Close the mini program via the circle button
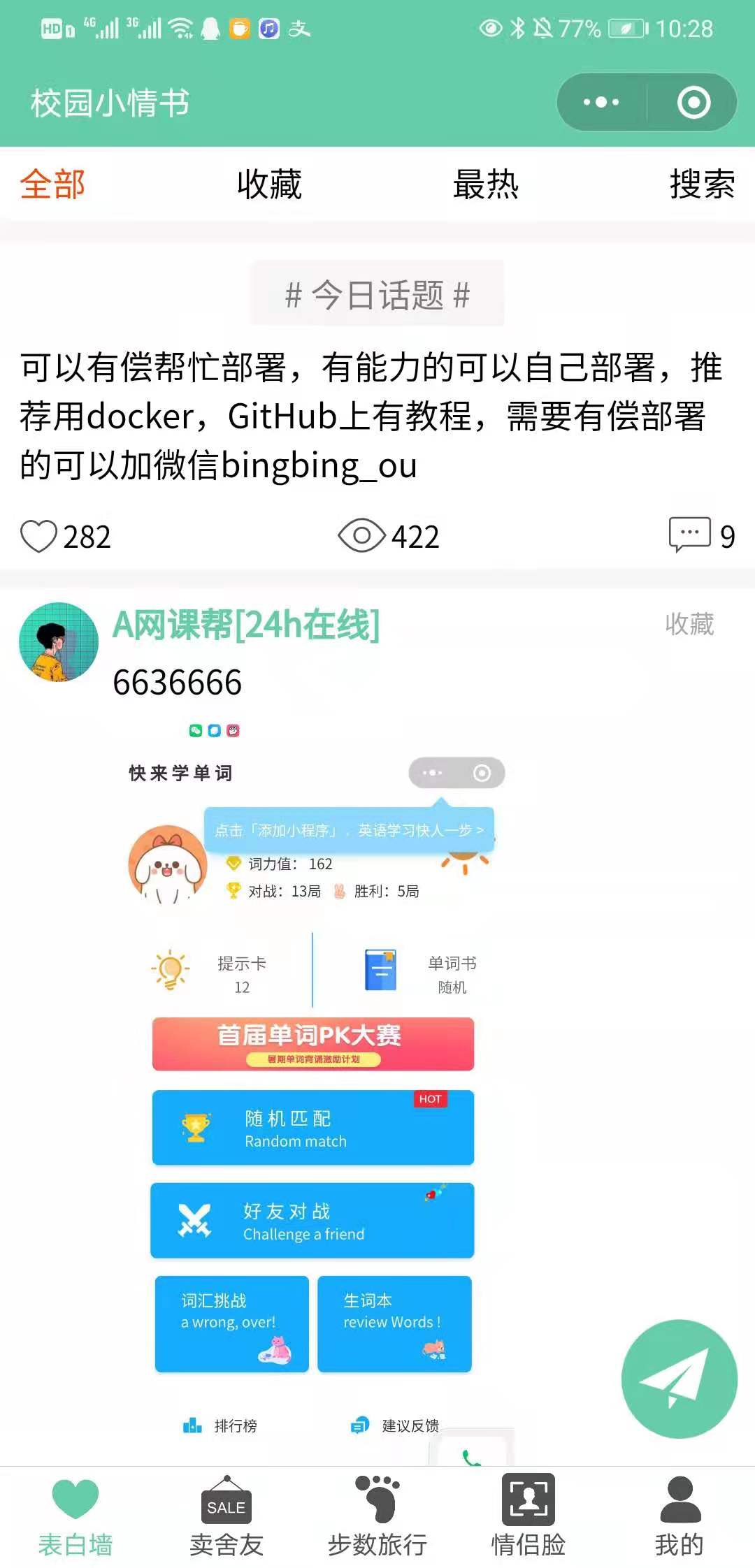The width and height of the screenshot is (755, 1568). click(x=693, y=102)
